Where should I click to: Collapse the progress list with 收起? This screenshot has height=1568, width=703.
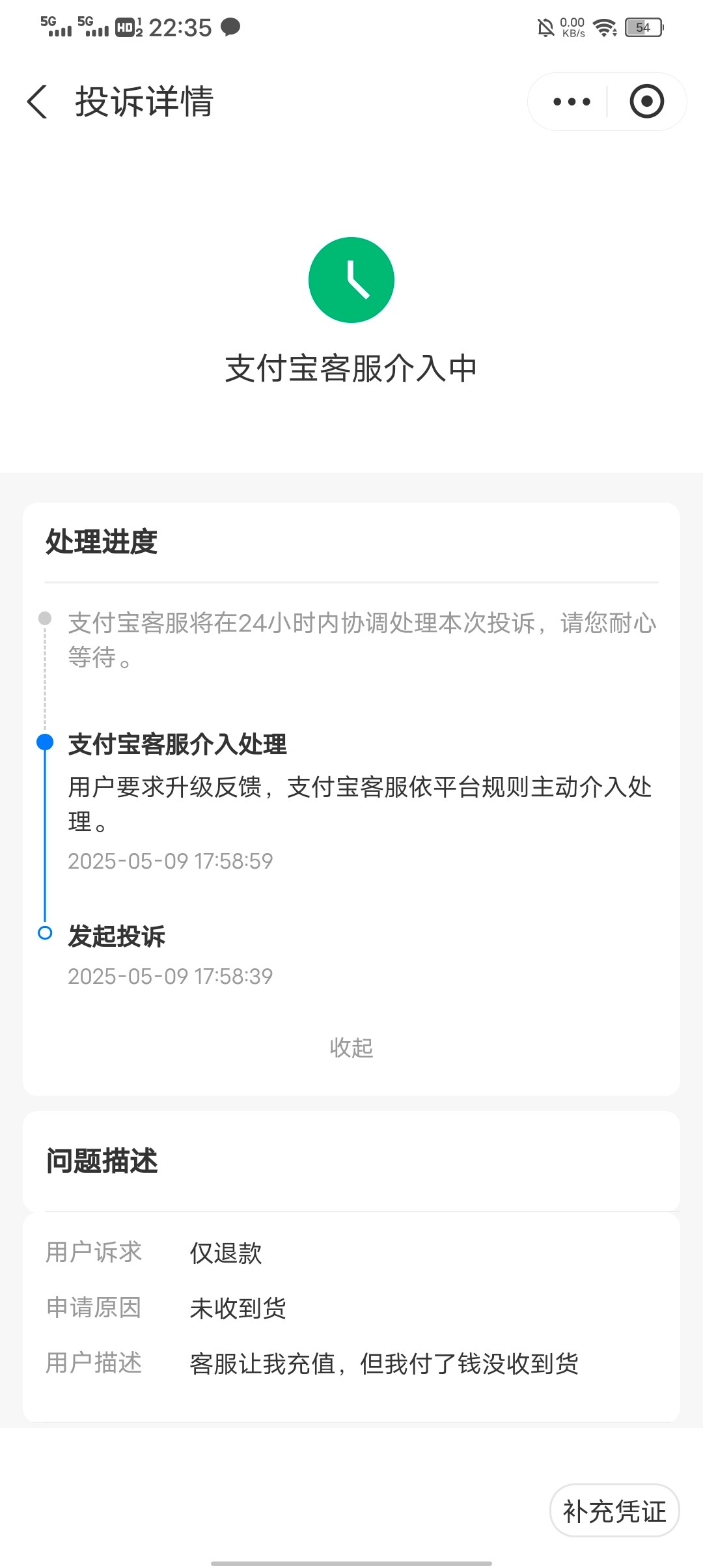[351, 1048]
